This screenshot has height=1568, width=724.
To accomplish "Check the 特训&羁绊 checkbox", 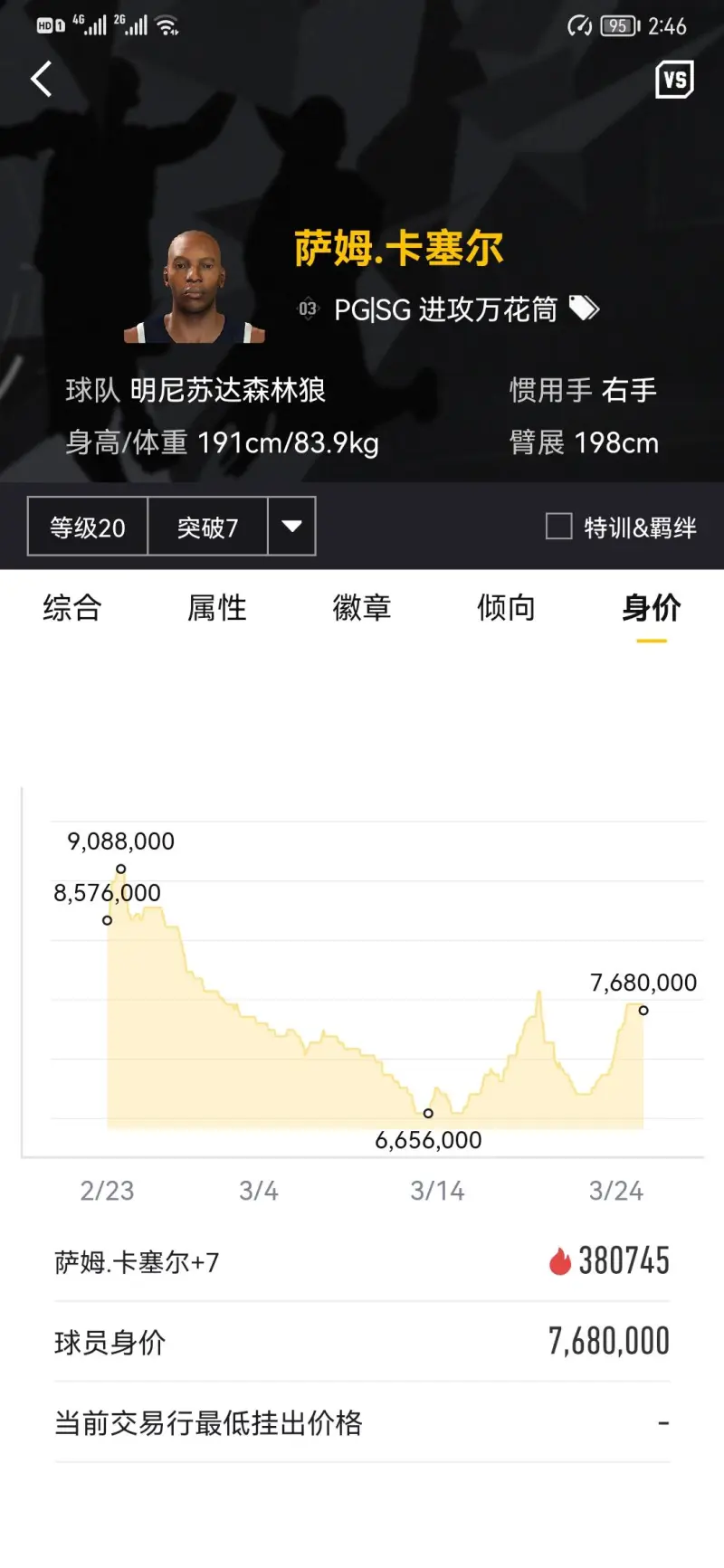I will [559, 527].
